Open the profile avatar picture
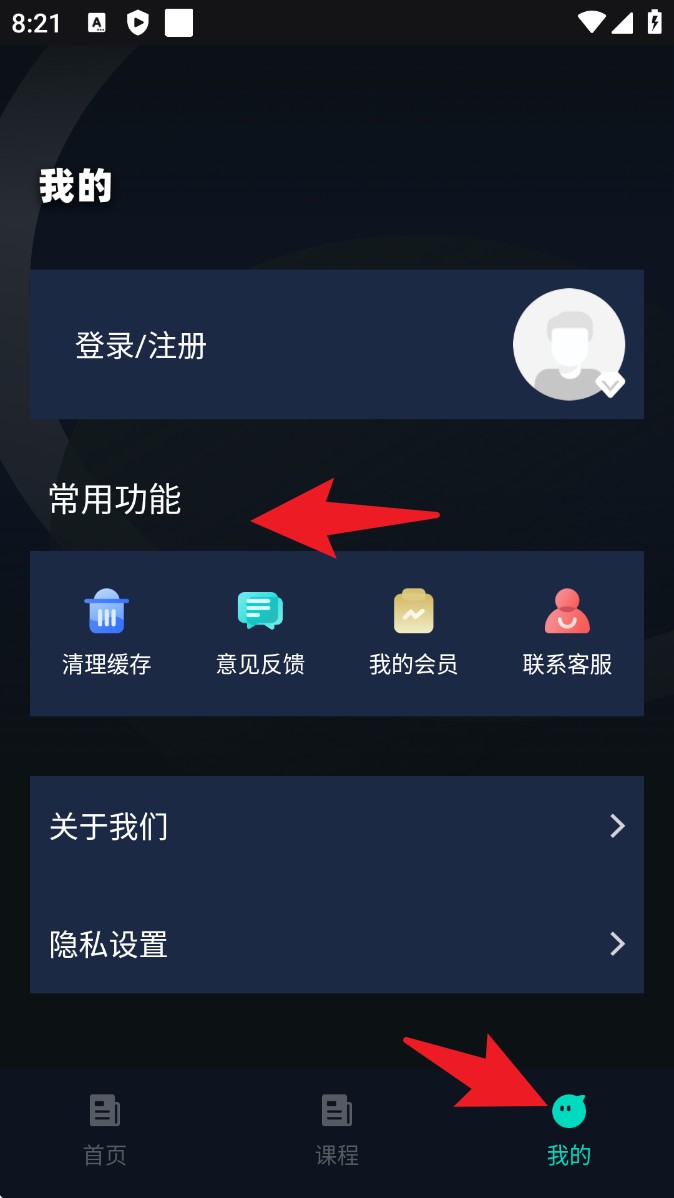Viewport: 674px width, 1198px height. click(569, 344)
